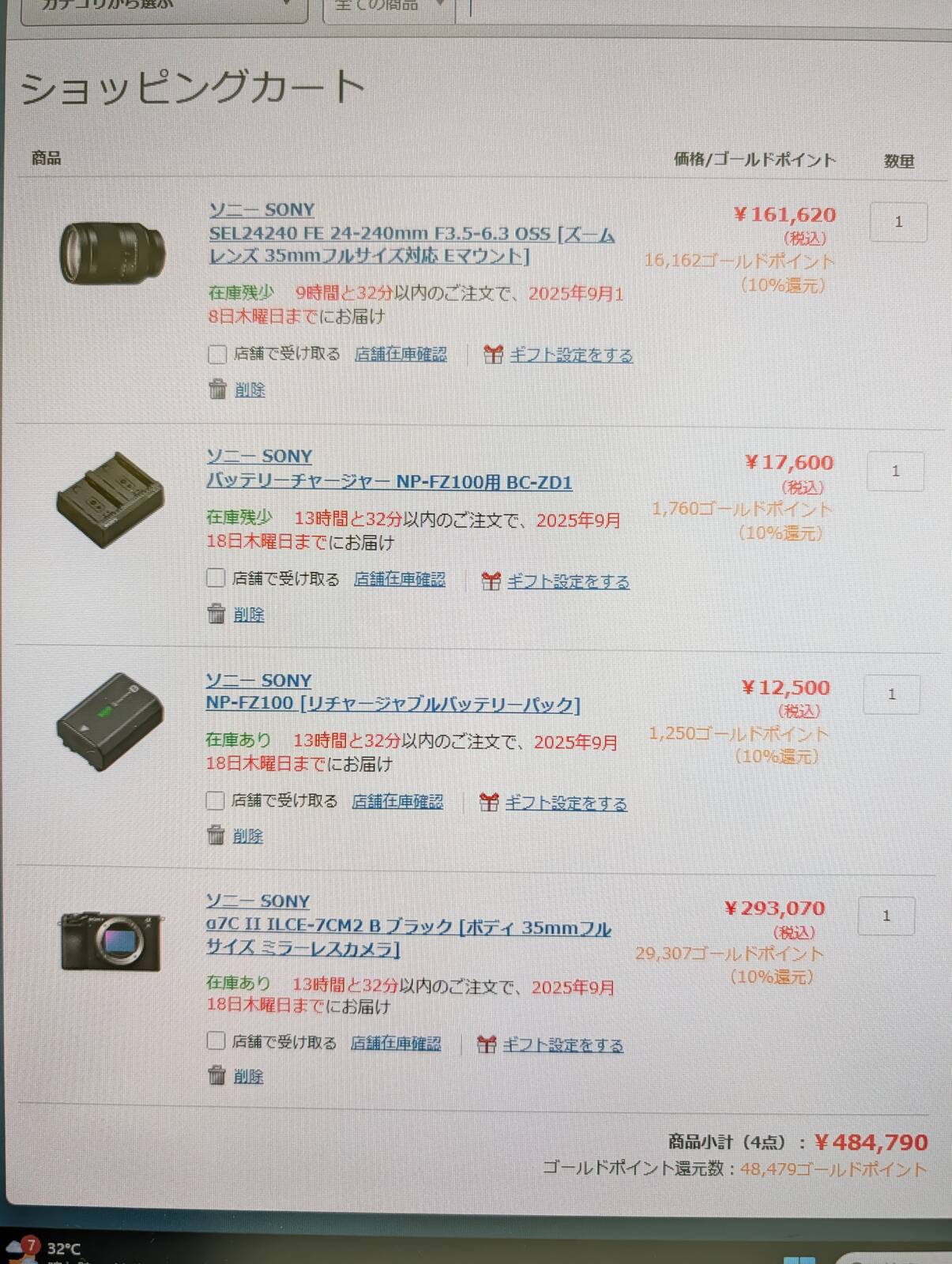Image resolution: width=952 pixels, height=1264 pixels.
Task: Open the category selection dropdown
Action: click(x=164, y=8)
